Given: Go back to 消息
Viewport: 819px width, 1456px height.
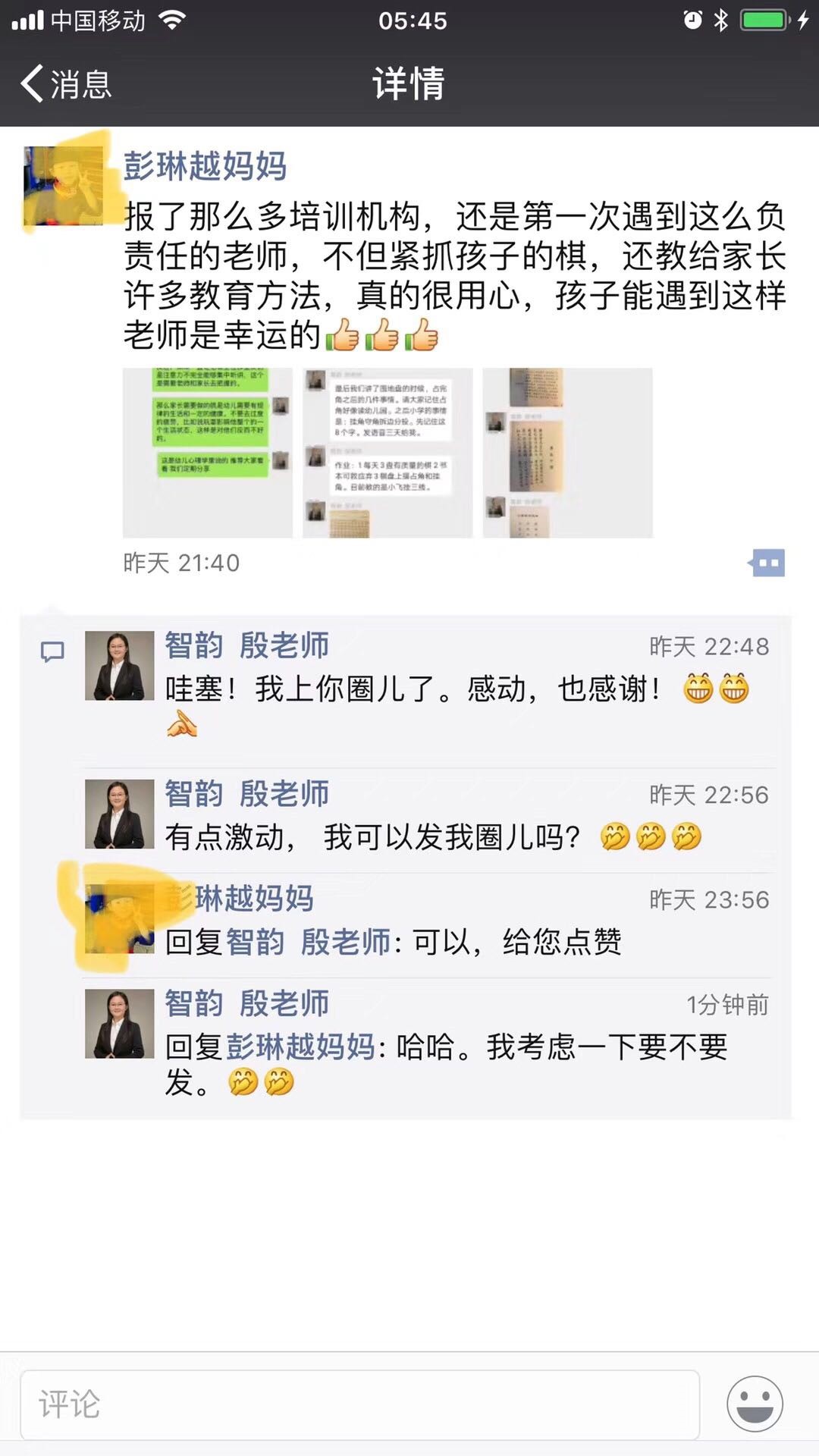Looking at the screenshot, I should (67, 83).
